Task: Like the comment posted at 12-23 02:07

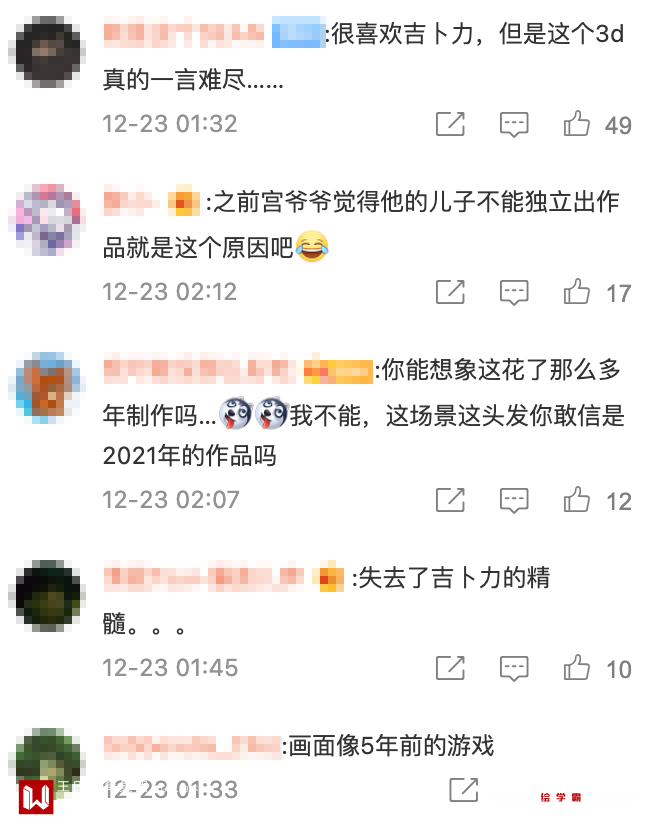Action: pos(577,500)
